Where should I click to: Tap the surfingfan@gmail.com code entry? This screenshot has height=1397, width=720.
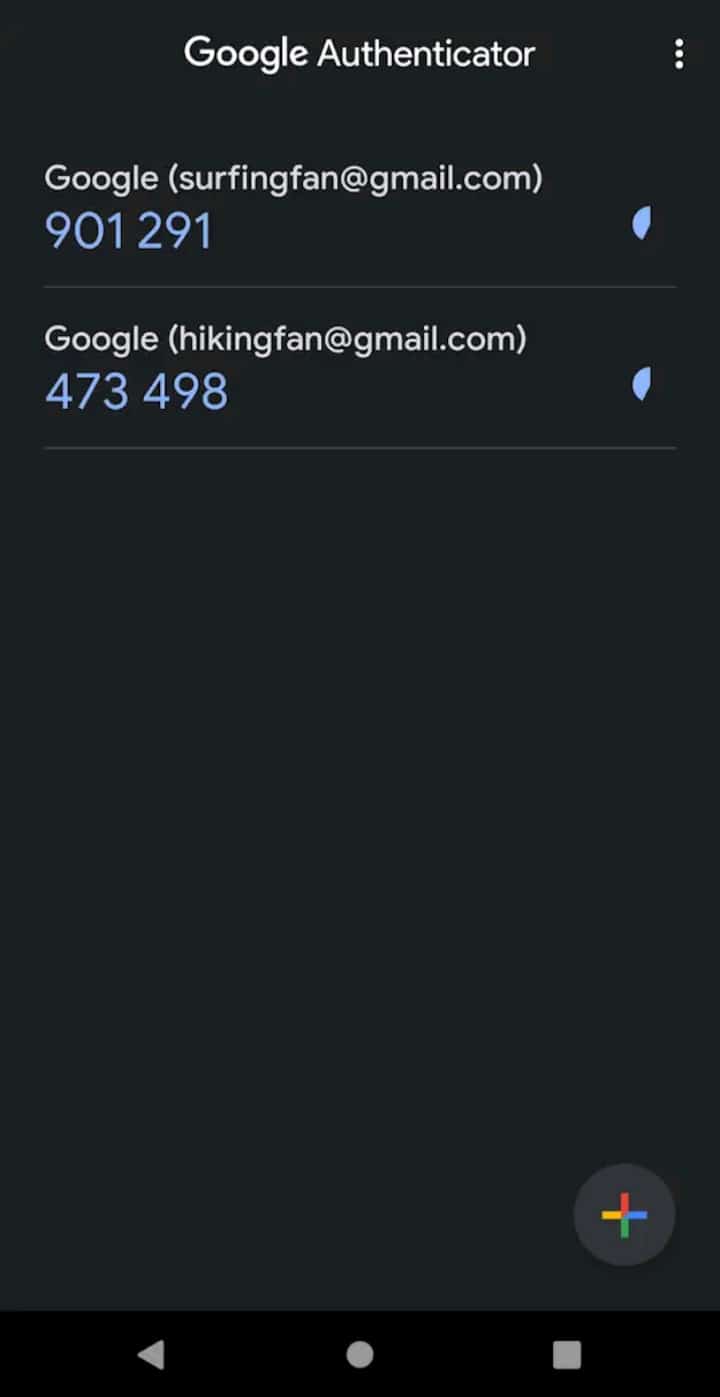coord(300,208)
